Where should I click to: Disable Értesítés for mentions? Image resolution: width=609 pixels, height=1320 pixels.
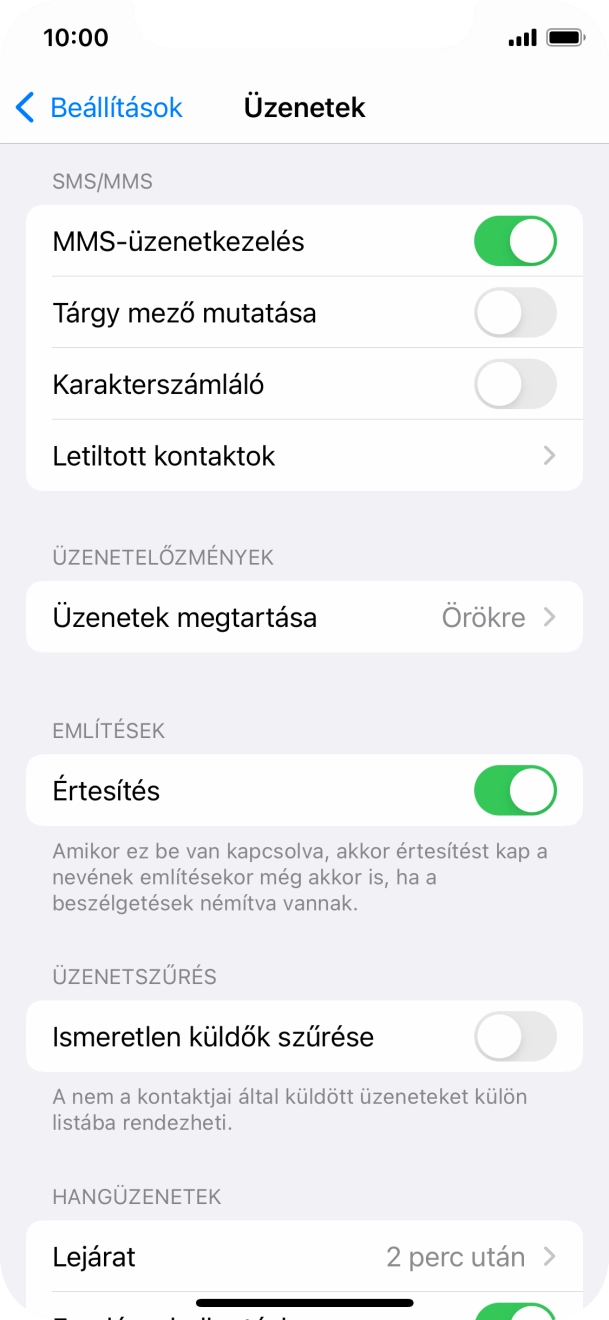click(514, 791)
